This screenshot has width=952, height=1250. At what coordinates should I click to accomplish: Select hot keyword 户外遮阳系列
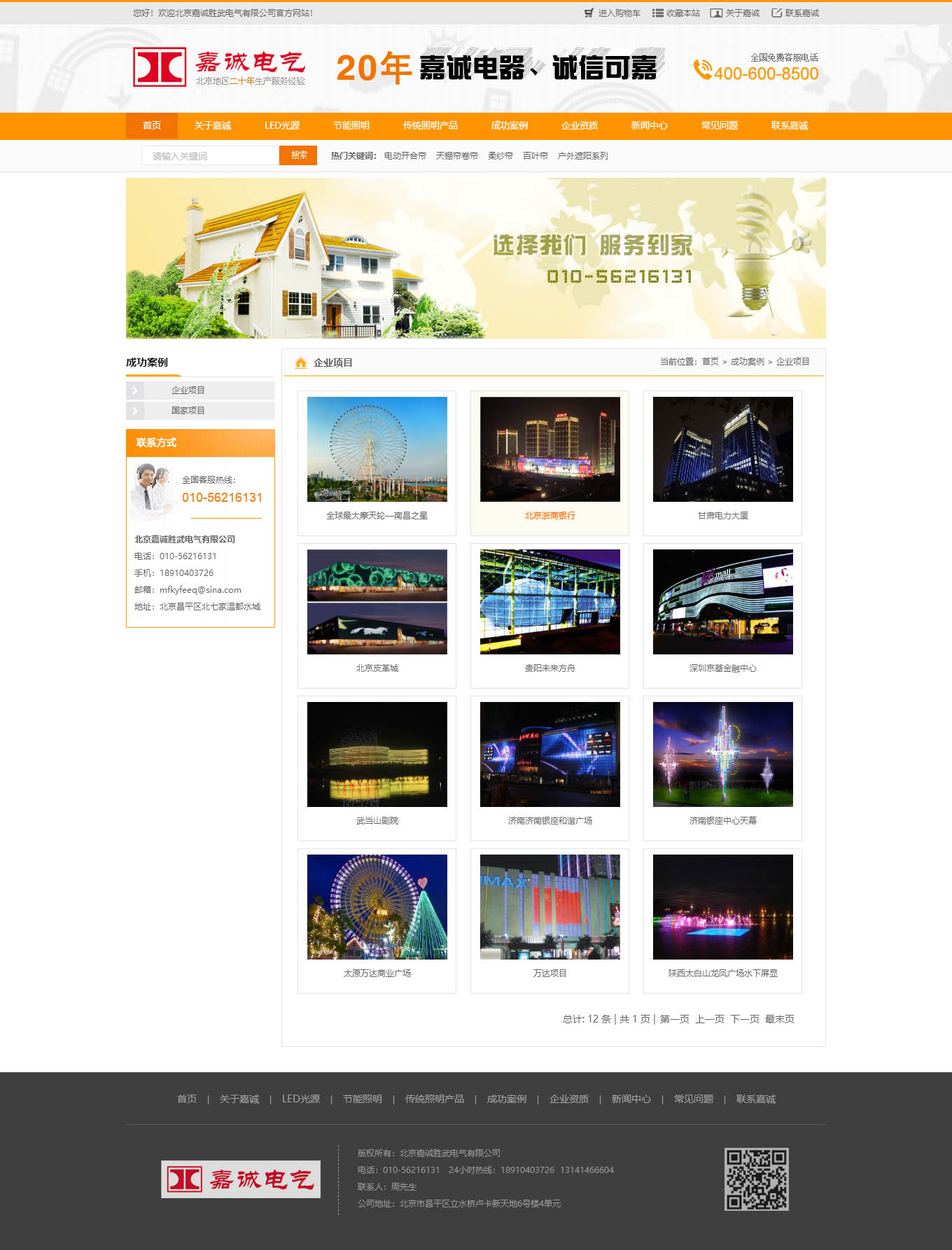(582, 156)
